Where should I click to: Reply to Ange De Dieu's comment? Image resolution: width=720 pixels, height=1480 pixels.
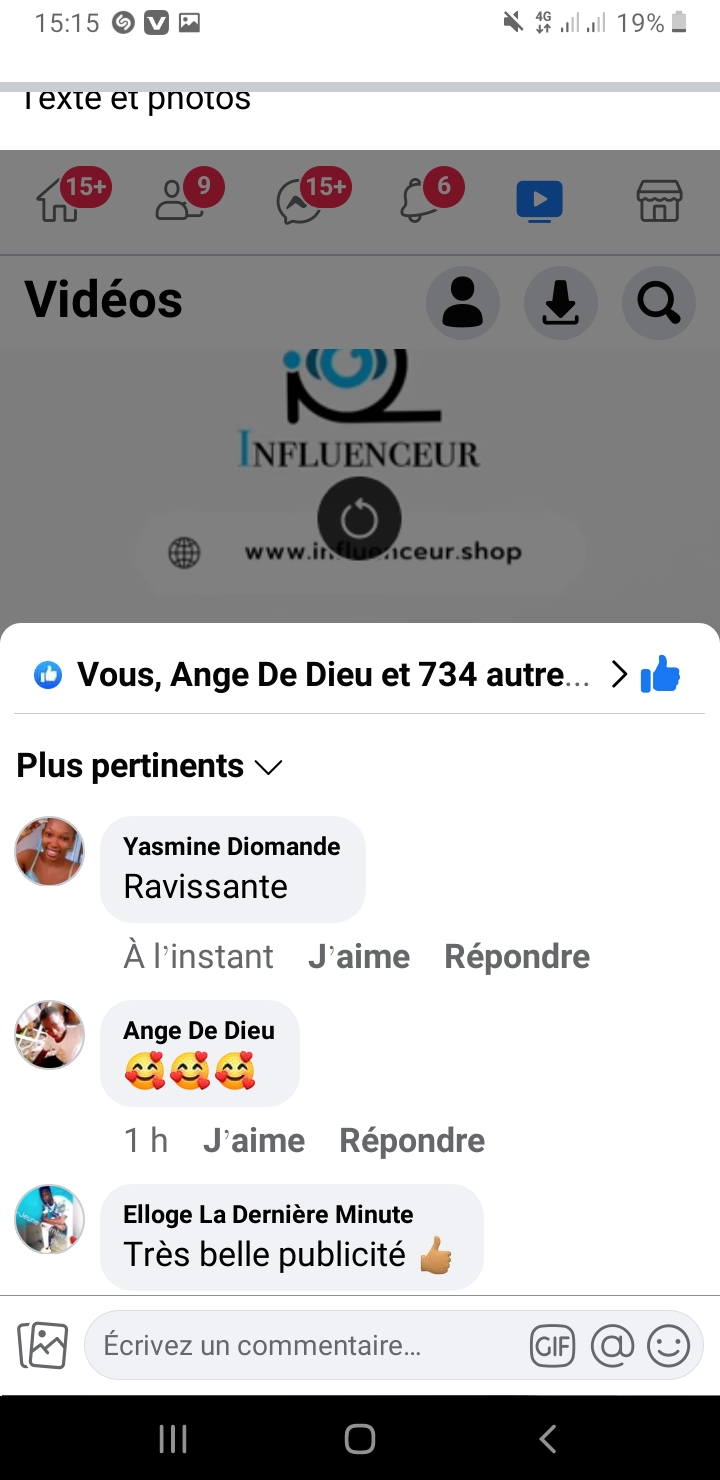(411, 1141)
